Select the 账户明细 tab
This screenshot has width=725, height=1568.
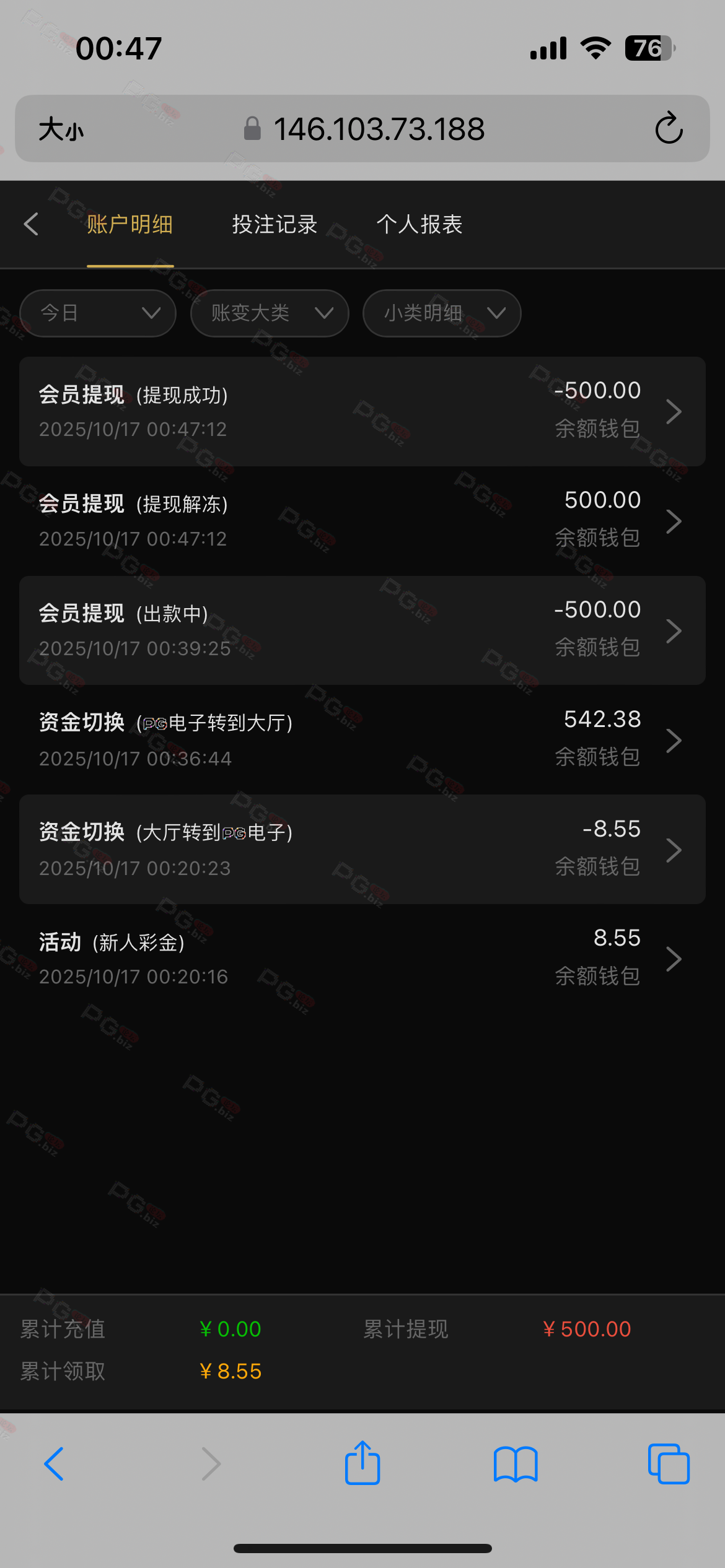click(x=130, y=224)
